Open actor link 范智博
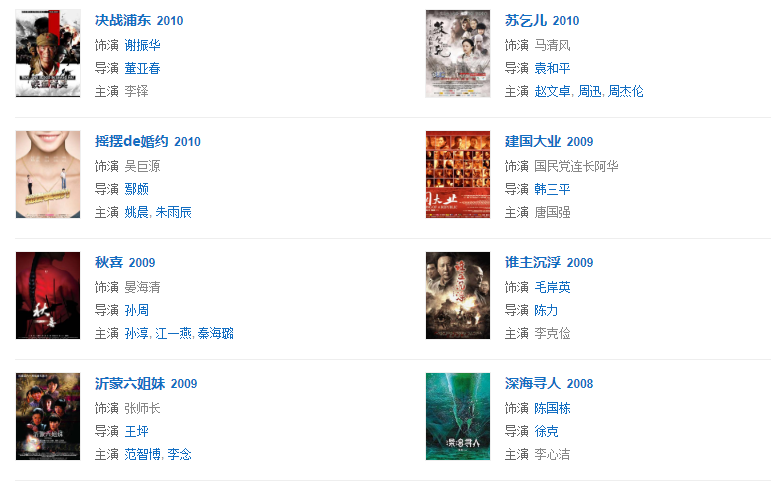This screenshot has height=484, width=771. tap(142, 454)
